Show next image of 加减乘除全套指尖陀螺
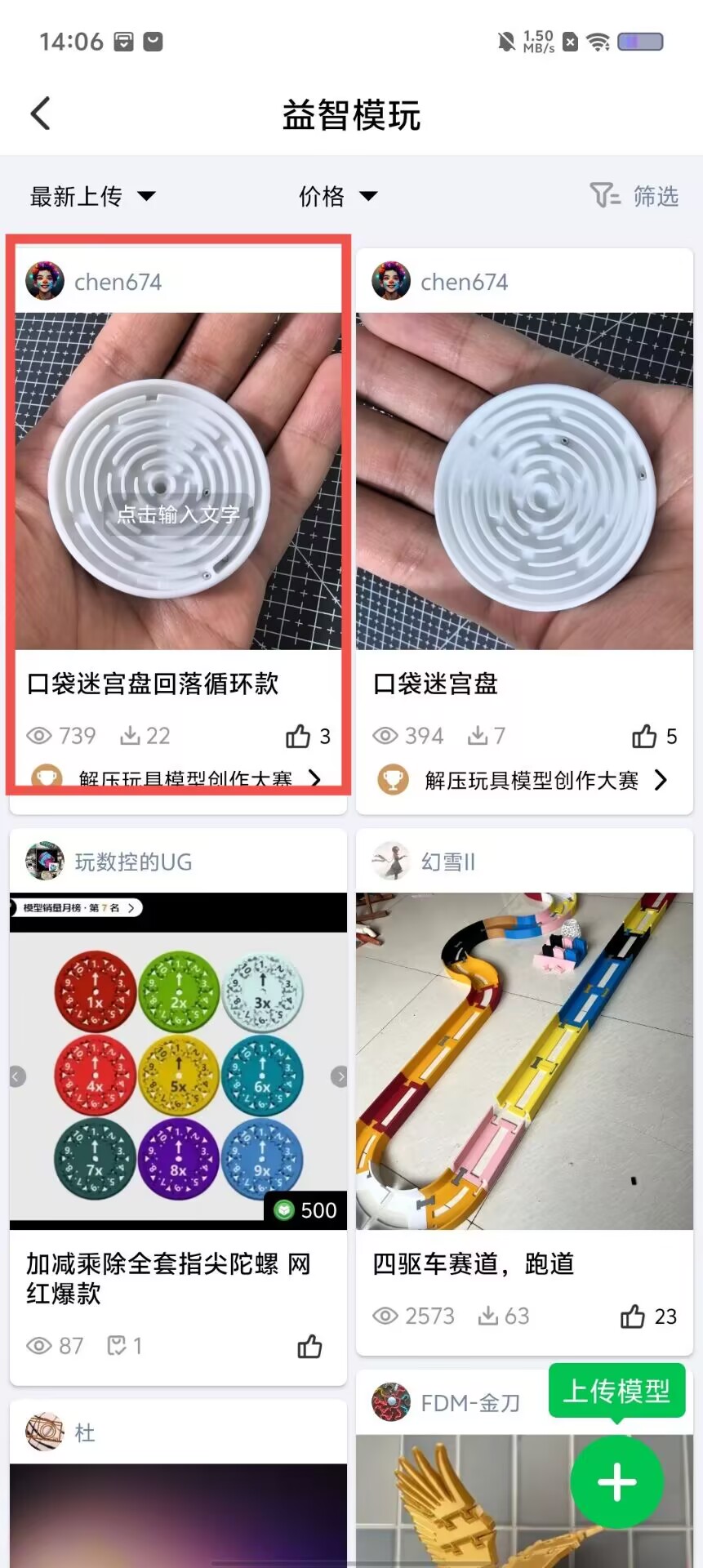Screen dimensions: 703x1568 click(340, 1076)
